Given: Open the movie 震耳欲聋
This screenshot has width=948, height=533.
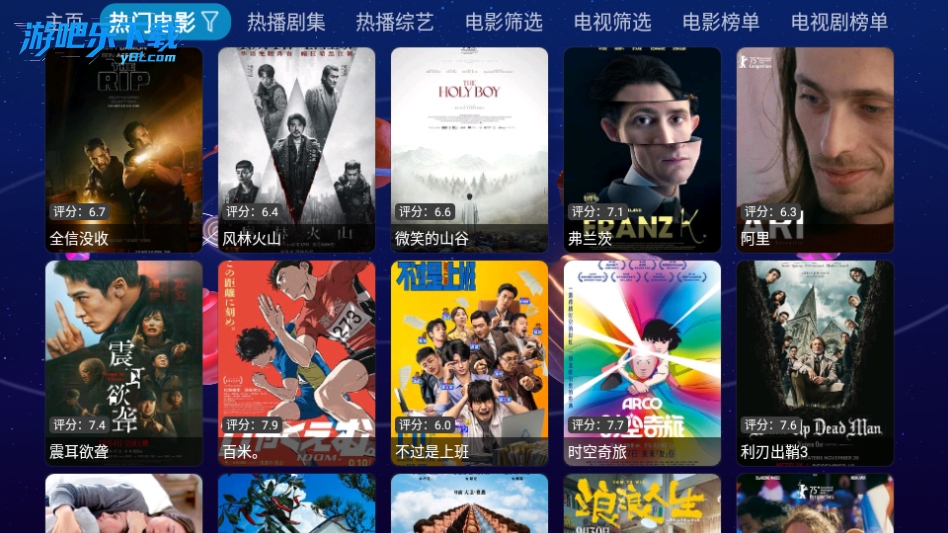Looking at the screenshot, I should pyautogui.click(x=124, y=363).
